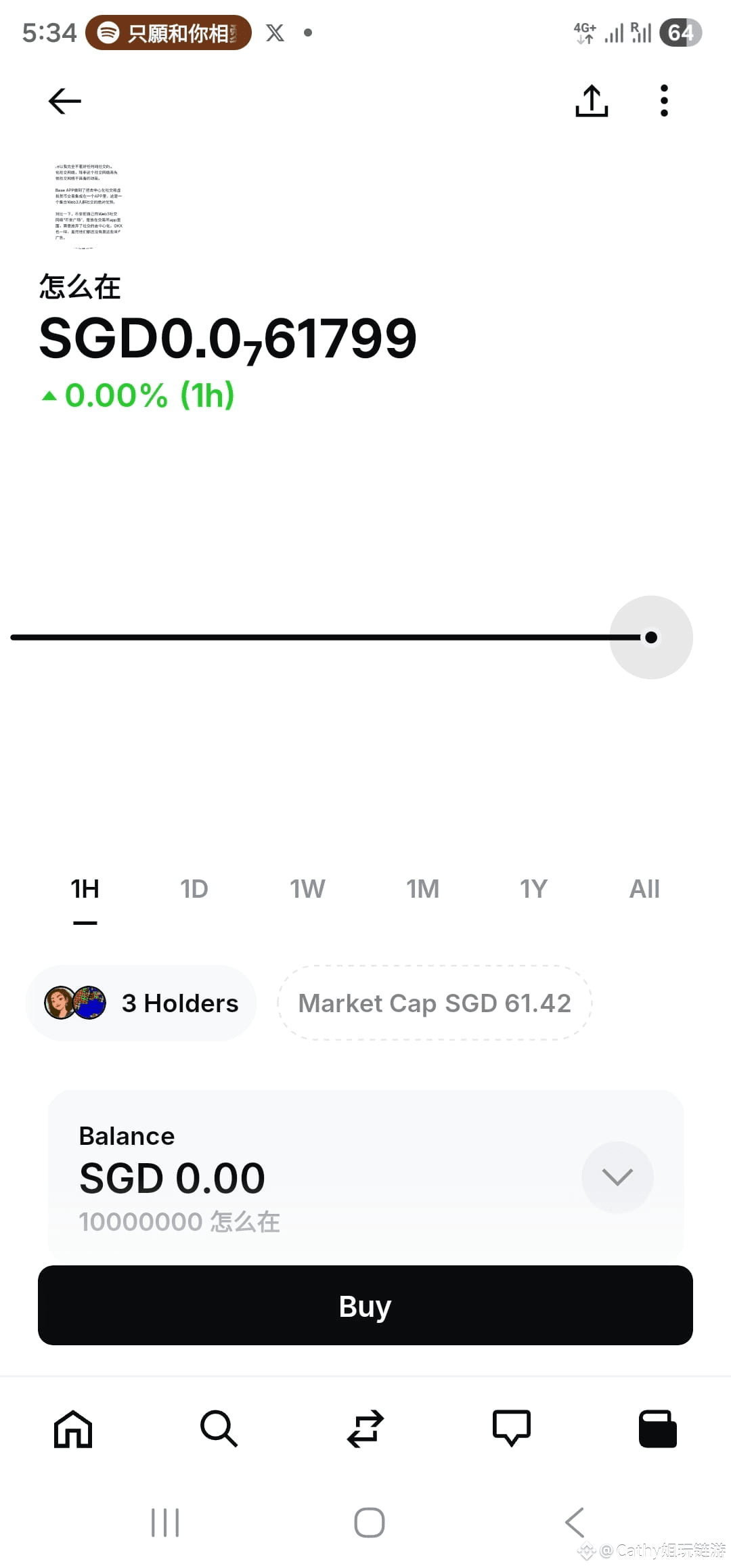Select the All time range

pyautogui.click(x=644, y=888)
